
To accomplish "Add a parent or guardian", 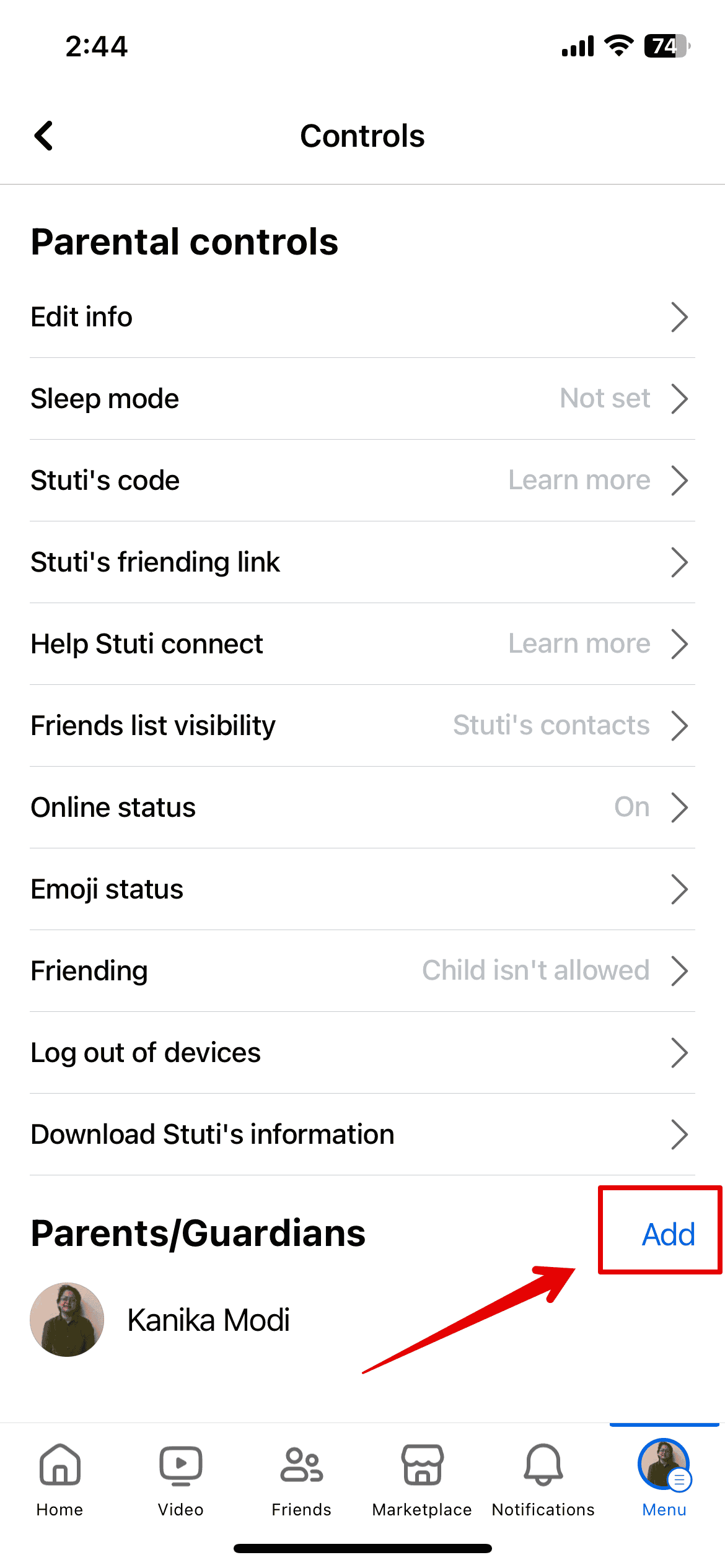I will [667, 1234].
